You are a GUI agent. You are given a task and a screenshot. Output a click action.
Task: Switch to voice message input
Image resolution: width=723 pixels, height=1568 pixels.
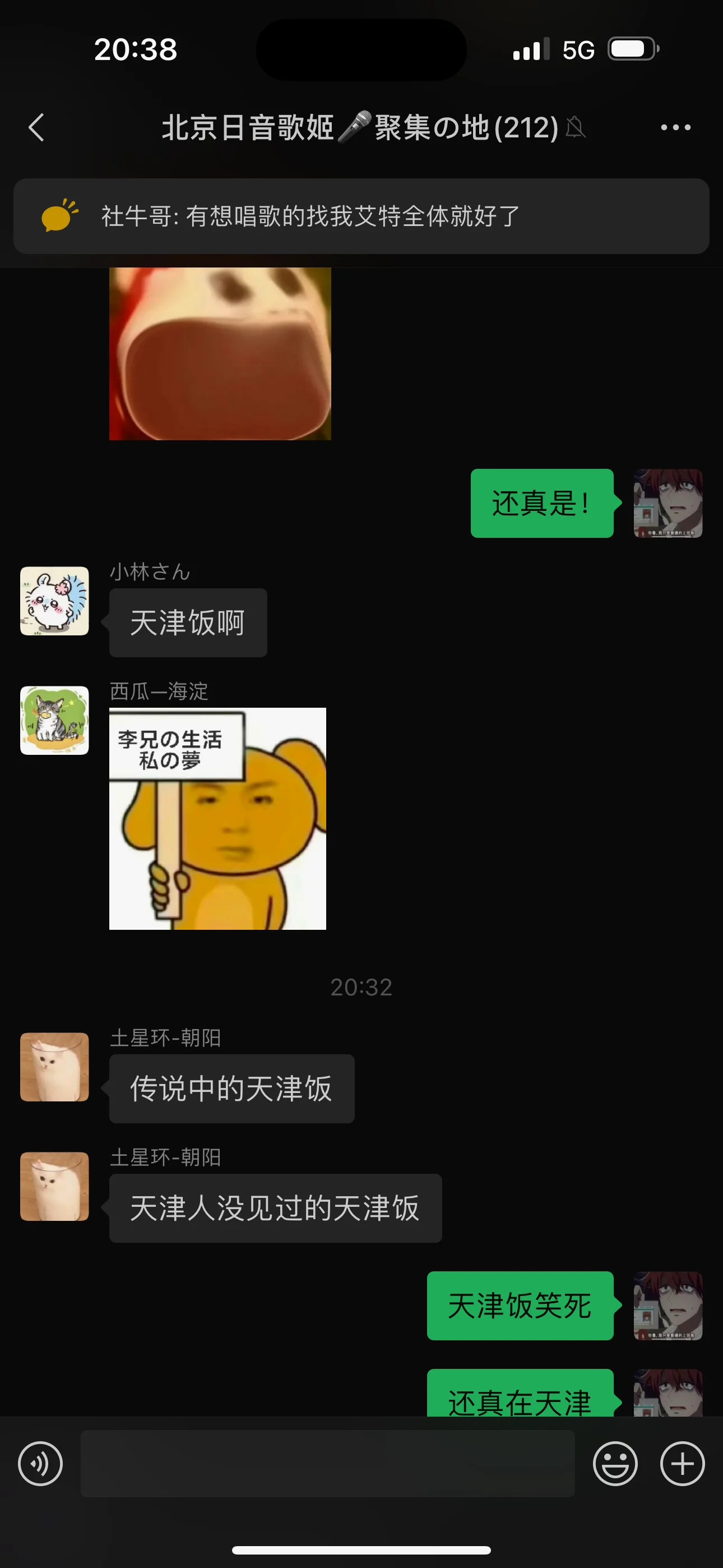click(x=40, y=1463)
